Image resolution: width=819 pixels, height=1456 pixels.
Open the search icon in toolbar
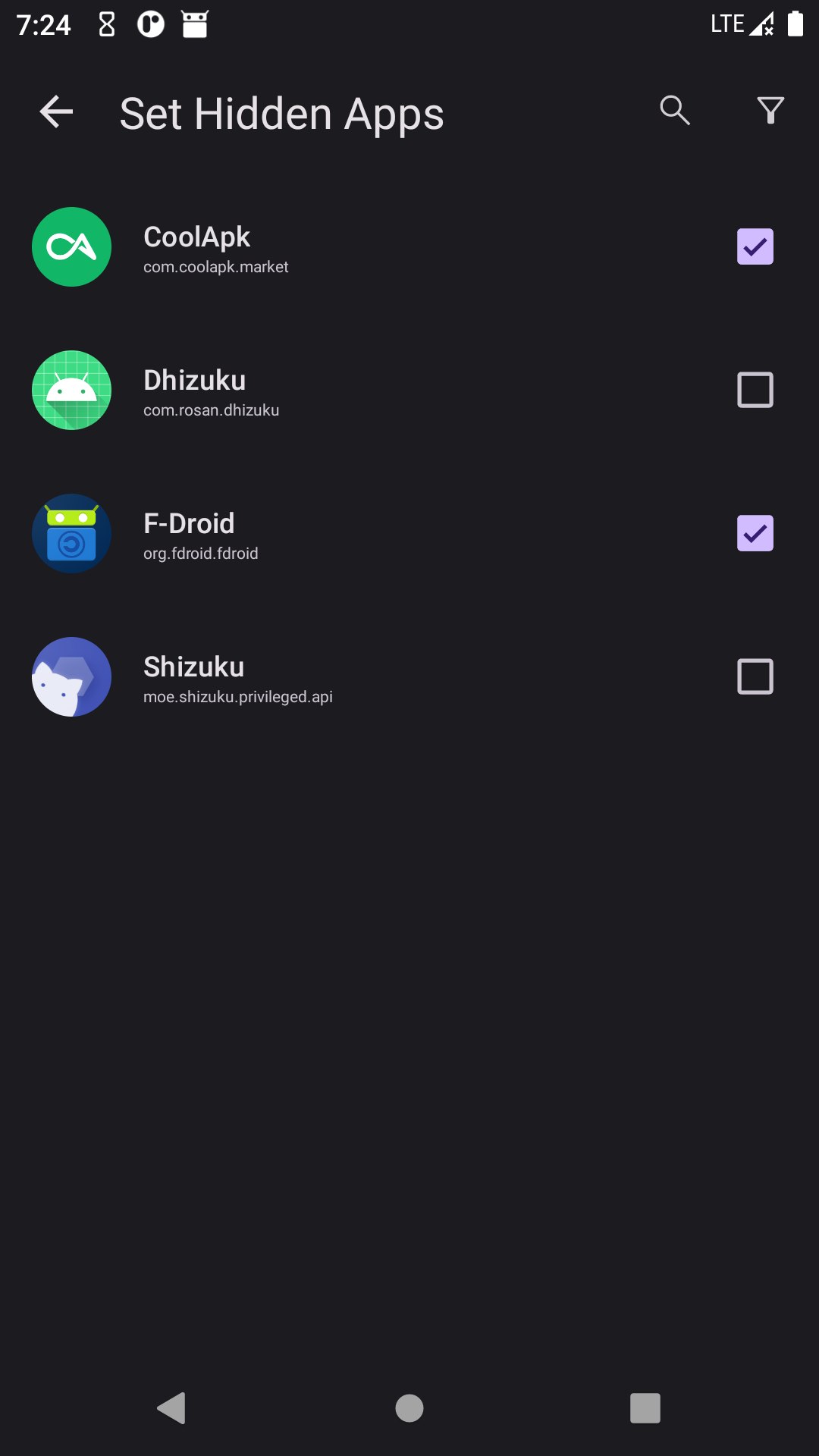point(674,111)
